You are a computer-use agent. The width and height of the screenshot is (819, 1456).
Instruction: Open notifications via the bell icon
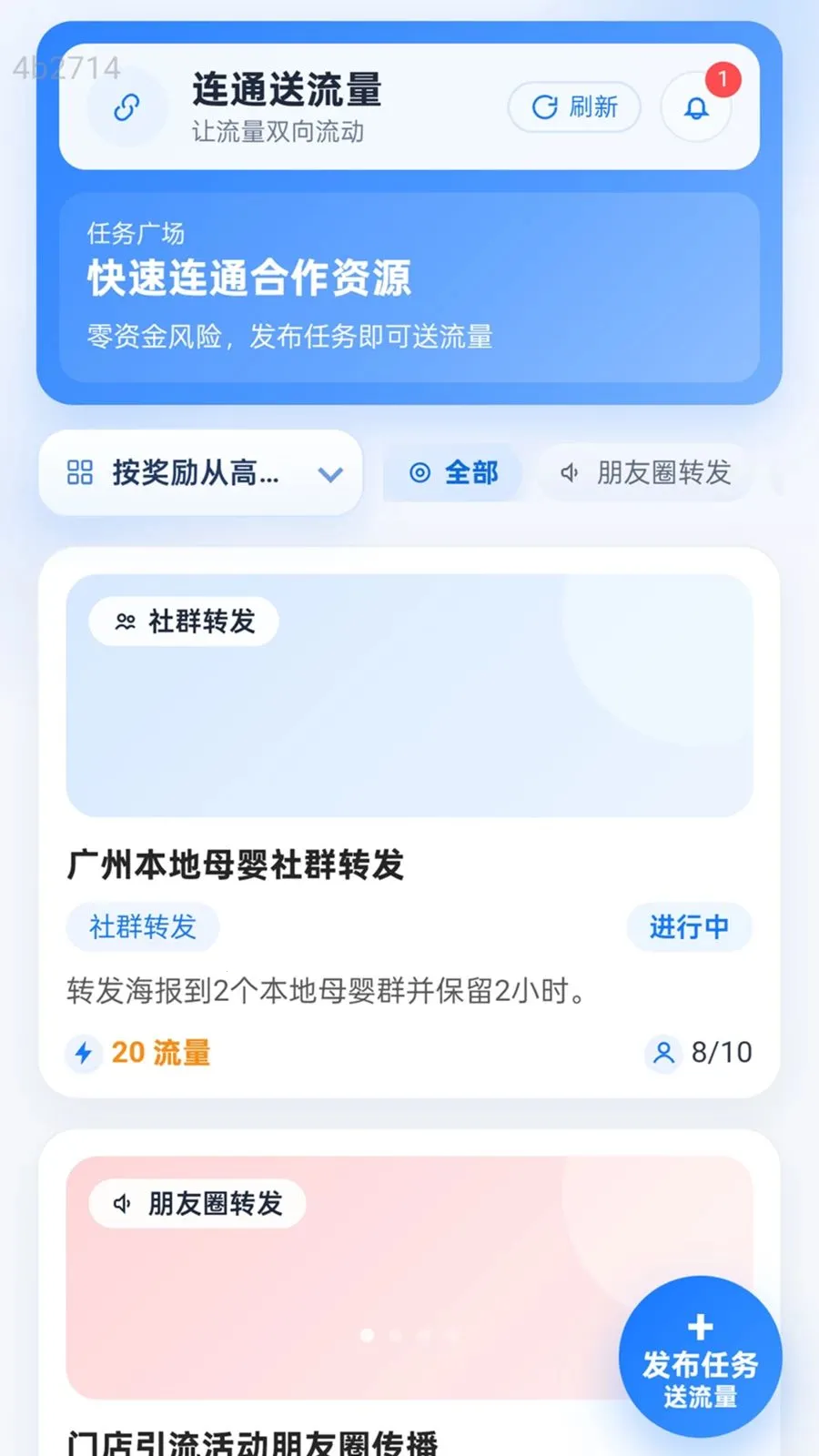(x=695, y=110)
